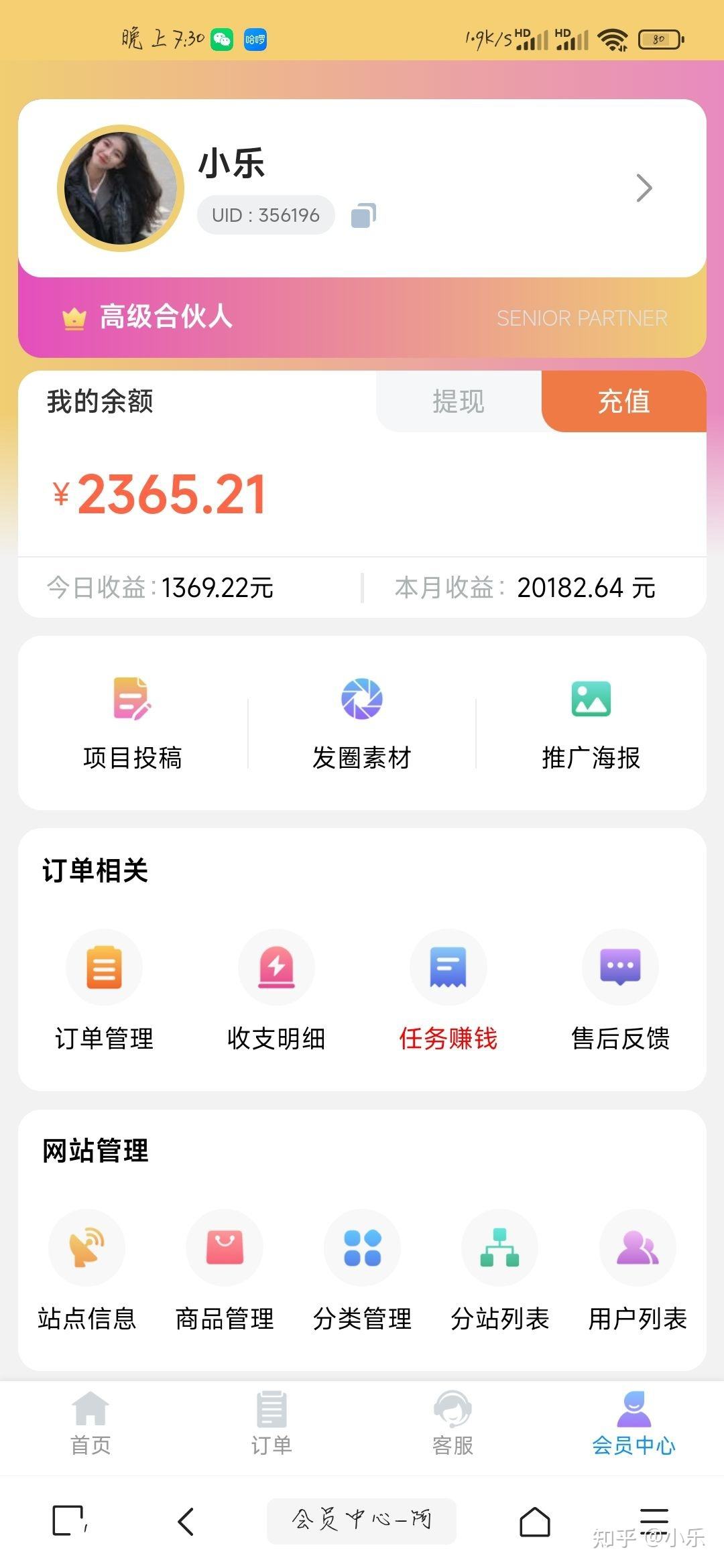This screenshot has height=1568, width=724.
Task: Click 小乐's profile avatar photo
Action: pyautogui.click(x=119, y=188)
